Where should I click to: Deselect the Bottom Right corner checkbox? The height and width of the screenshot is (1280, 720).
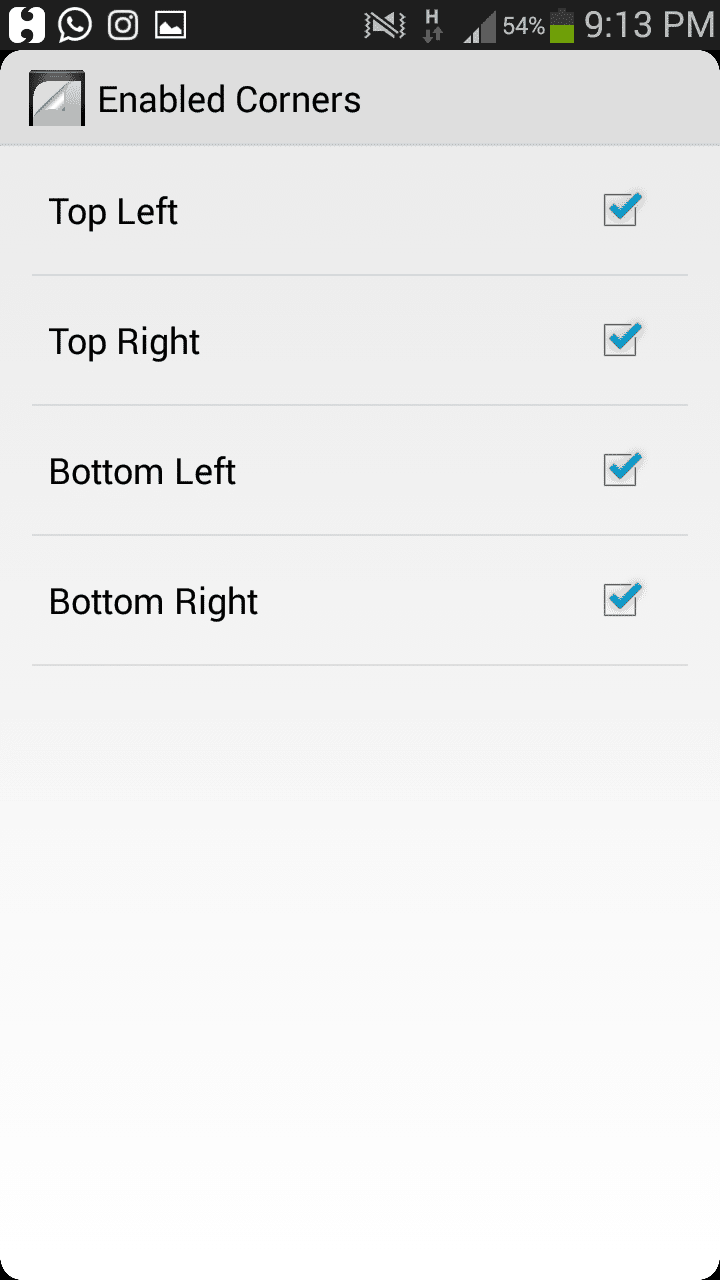tap(620, 600)
